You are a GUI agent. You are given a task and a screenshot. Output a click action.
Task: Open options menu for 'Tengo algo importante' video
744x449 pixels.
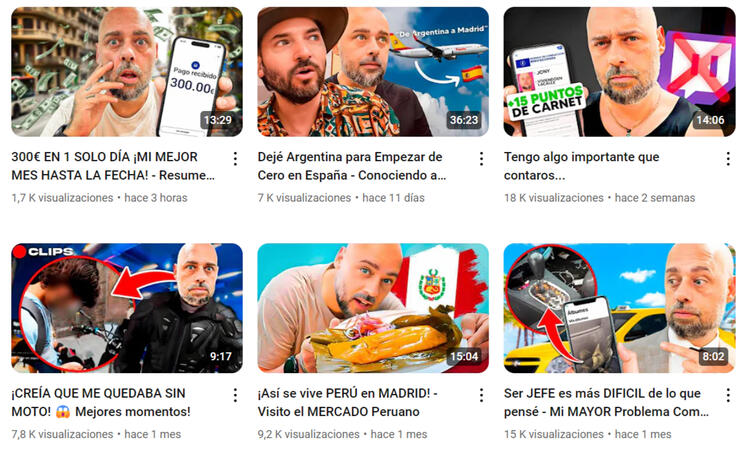[x=727, y=159]
